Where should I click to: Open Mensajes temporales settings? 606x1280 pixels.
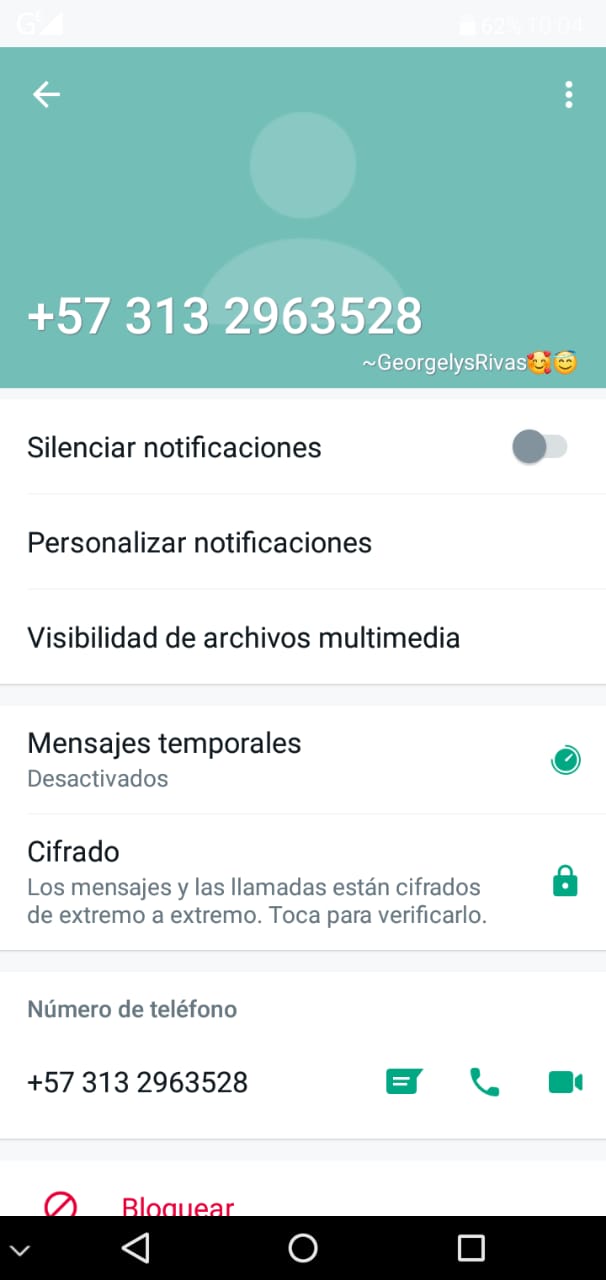pos(164,759)
